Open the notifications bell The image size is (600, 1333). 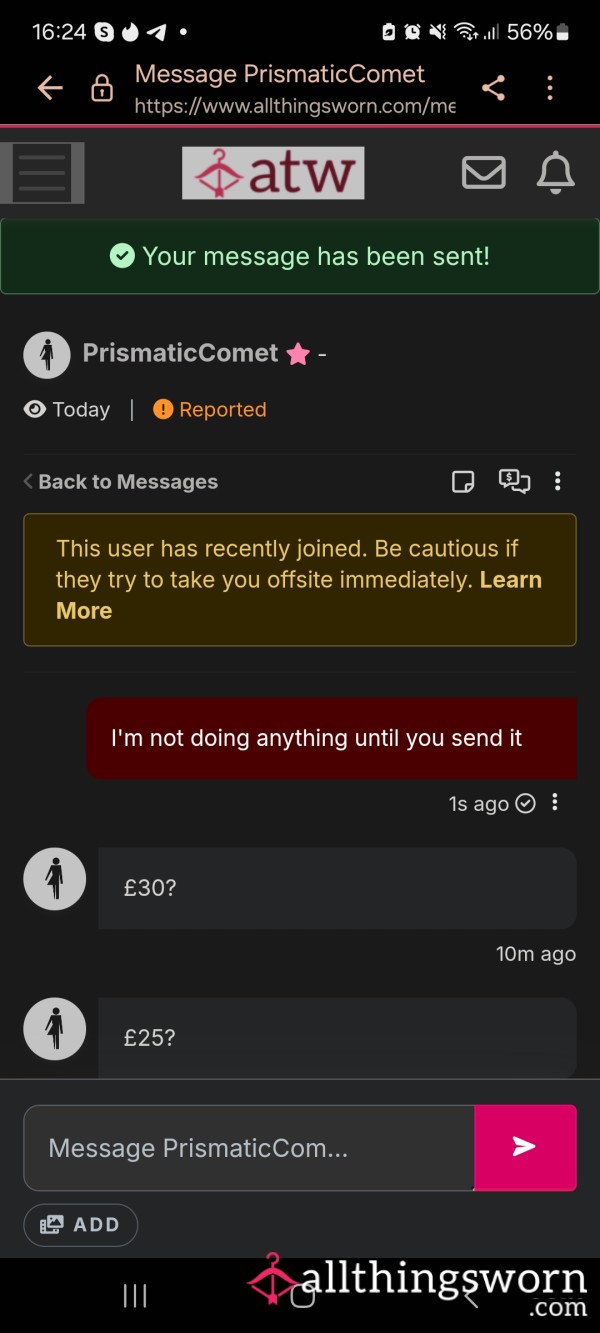556,173
